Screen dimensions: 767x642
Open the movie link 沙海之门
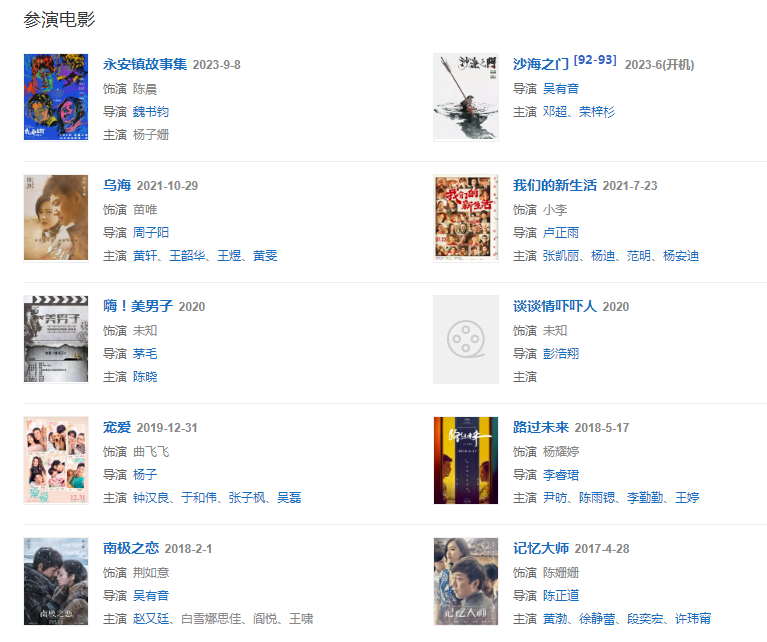540,65
